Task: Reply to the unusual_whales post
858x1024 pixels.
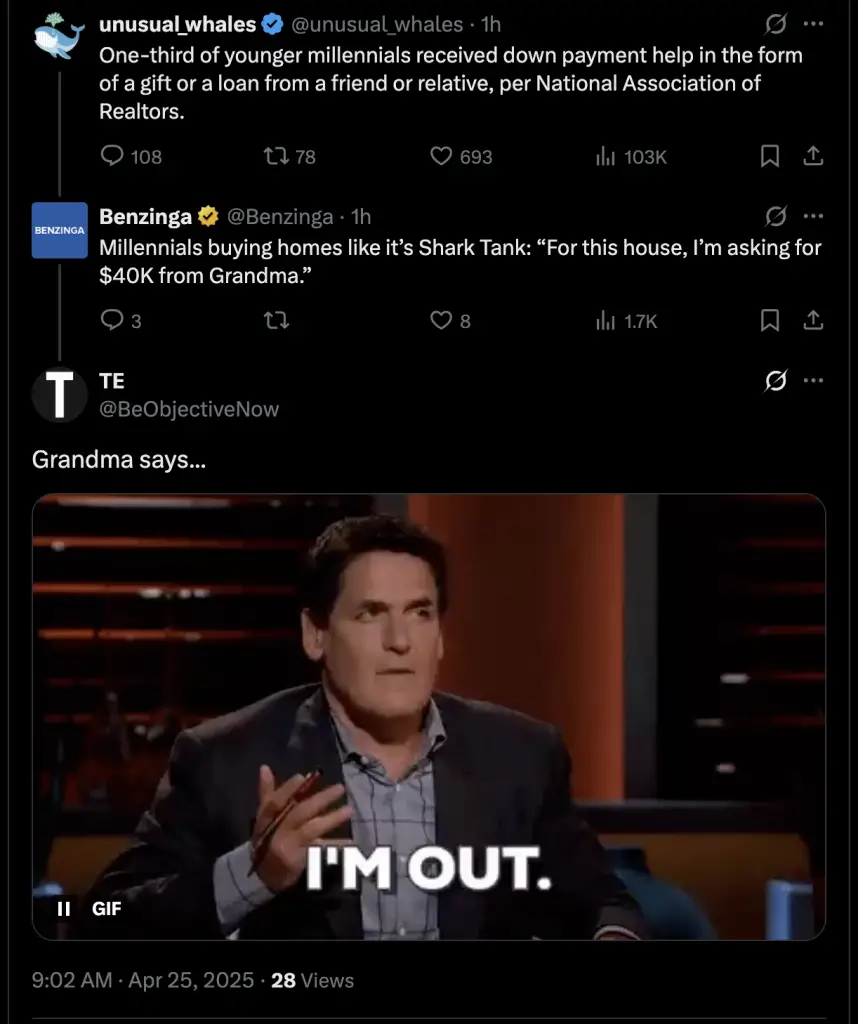Action: click(114, 156)
